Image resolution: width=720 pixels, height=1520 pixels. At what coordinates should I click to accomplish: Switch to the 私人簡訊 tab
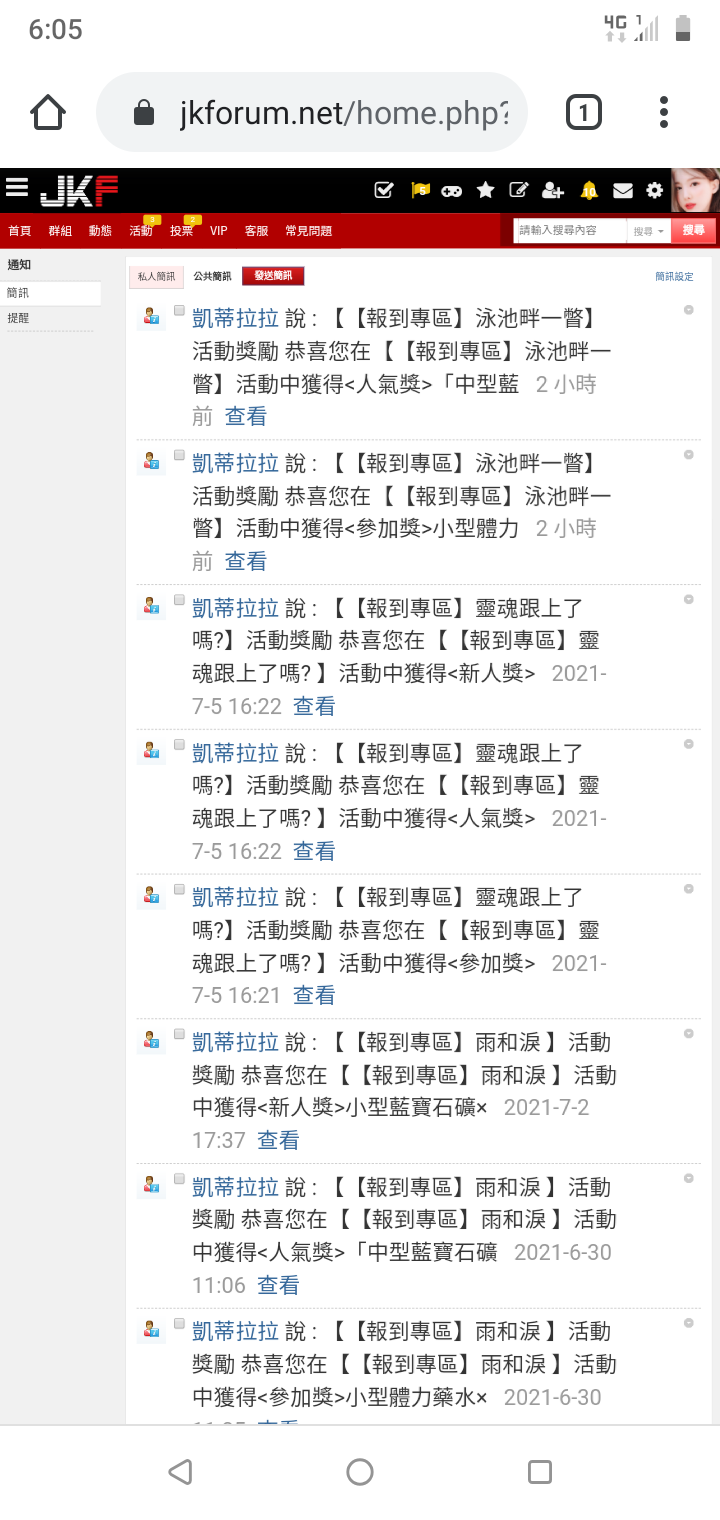pyautogui.click(x=156, y=277)
